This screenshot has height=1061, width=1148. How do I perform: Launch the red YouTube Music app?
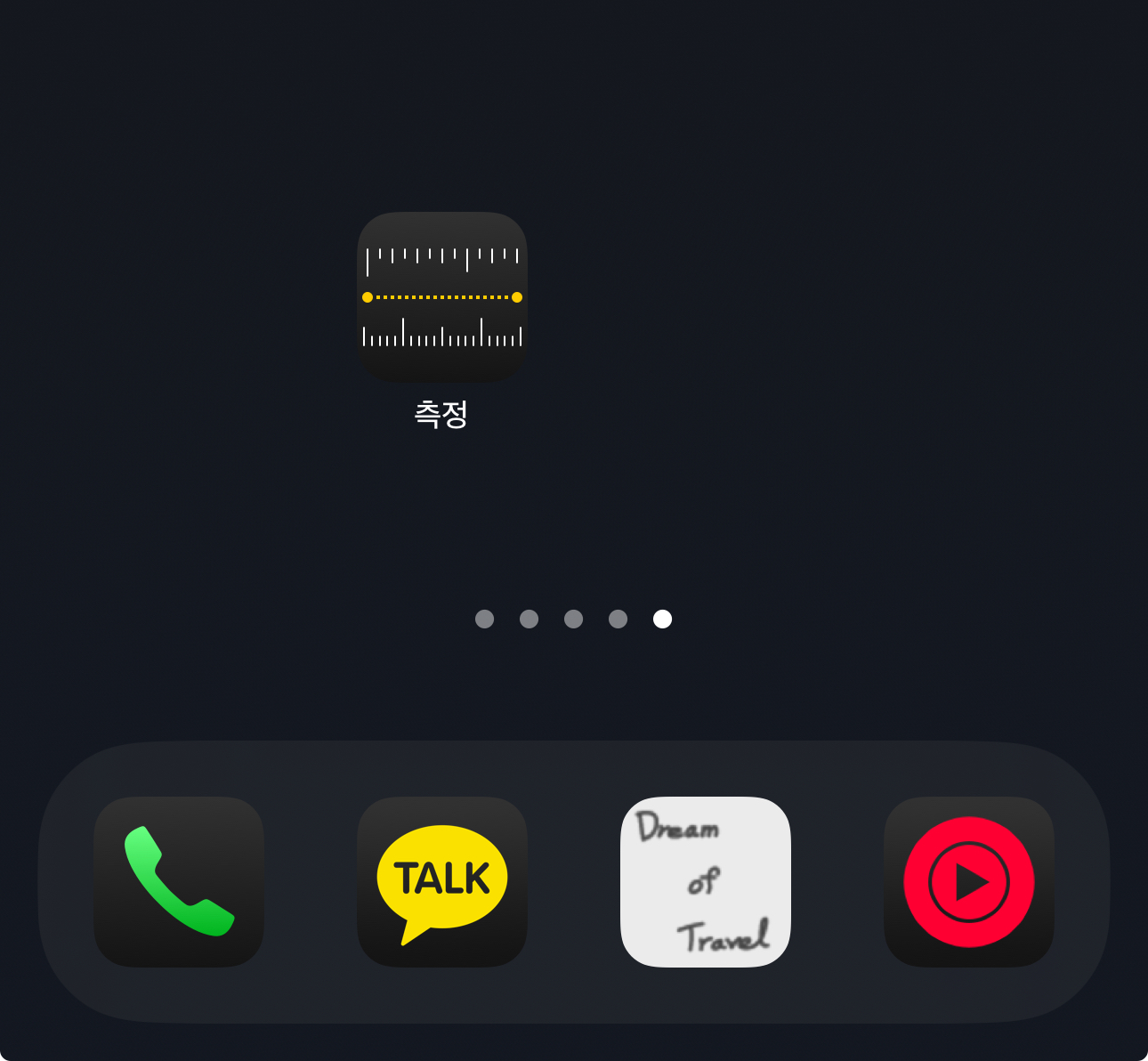point(968,881)
